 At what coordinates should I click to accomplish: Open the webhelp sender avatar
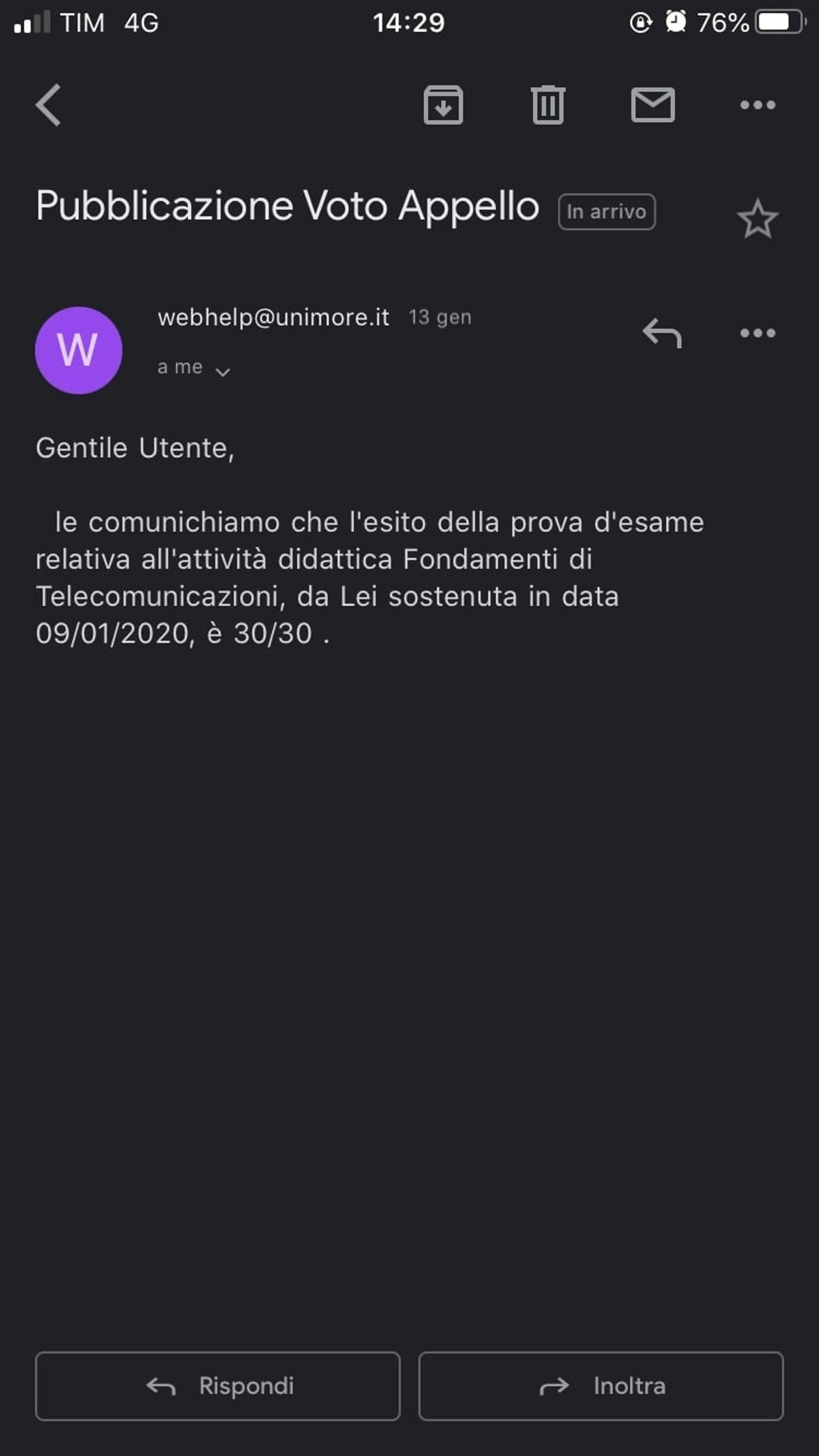pos(79,350)
